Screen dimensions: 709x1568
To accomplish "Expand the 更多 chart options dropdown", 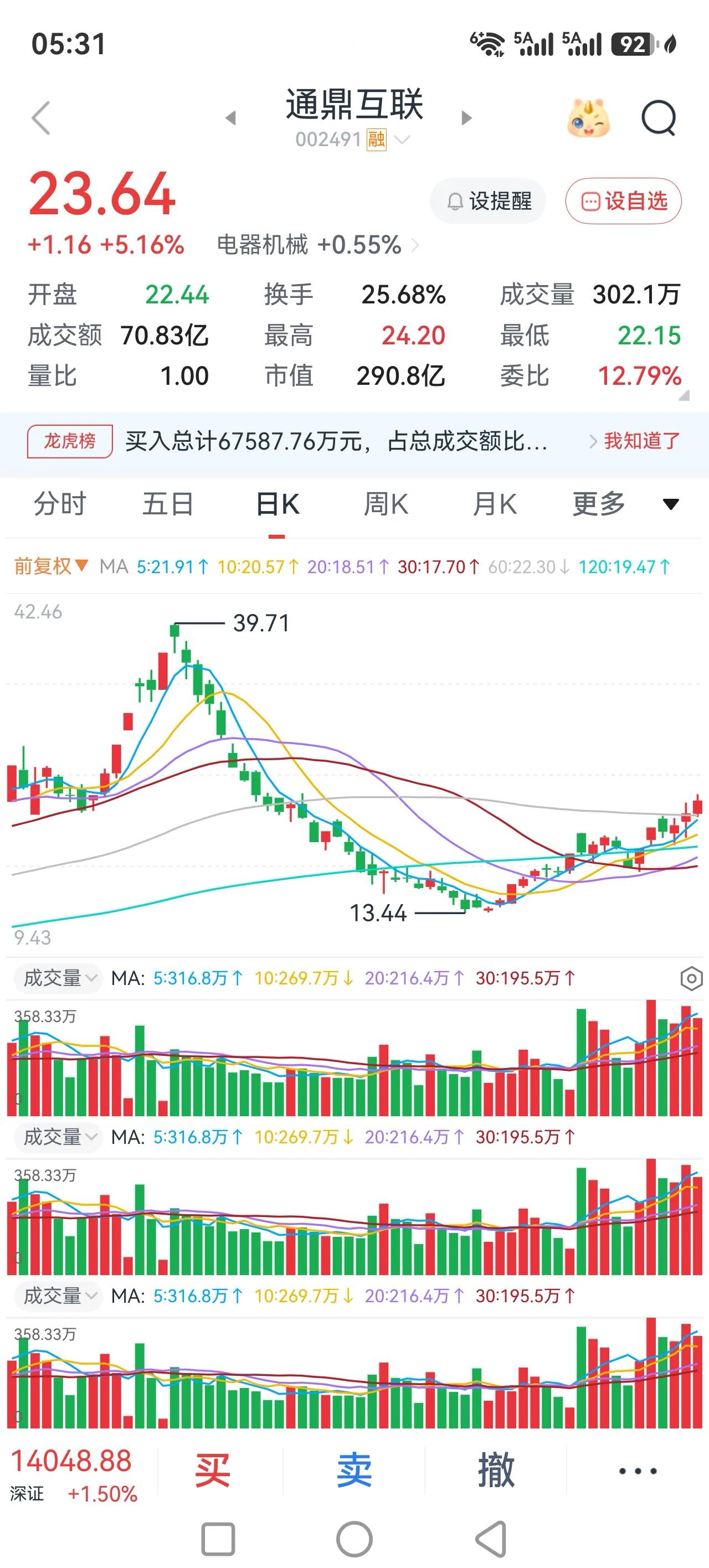I will pyautogui.click(x=625, y=504).
